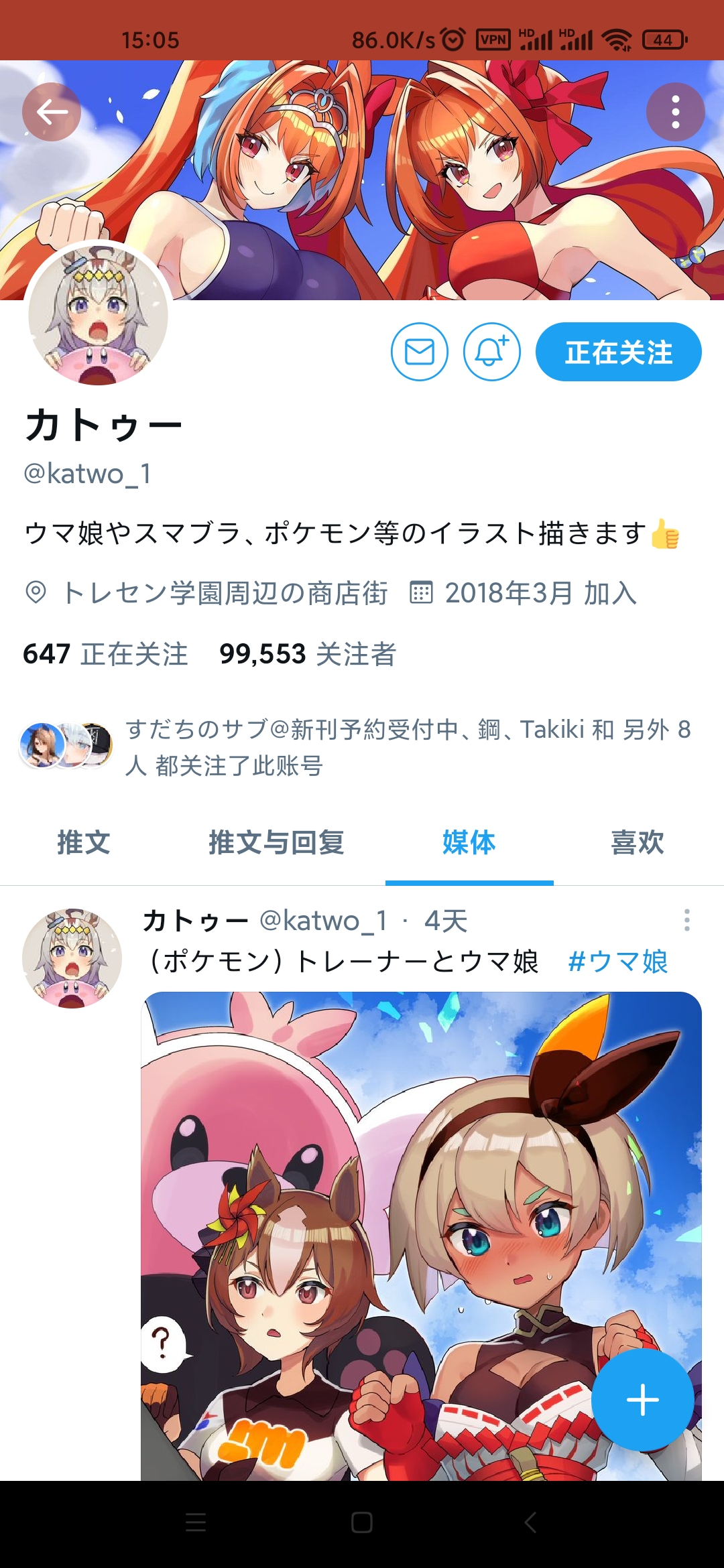
Task: Tap the system home button
Action: [362, 1522]
